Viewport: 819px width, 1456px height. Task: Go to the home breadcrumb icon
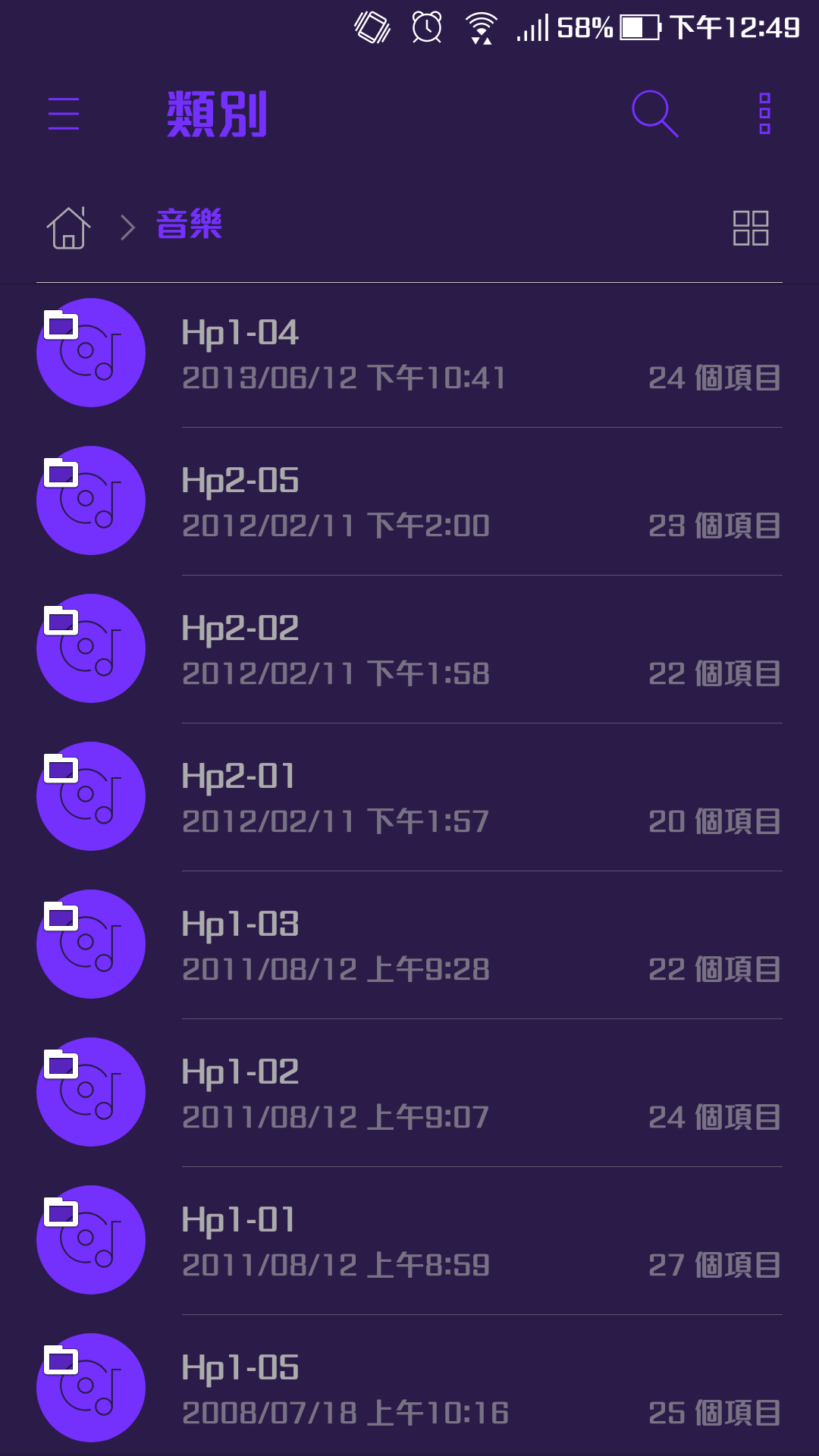[68, 227]
